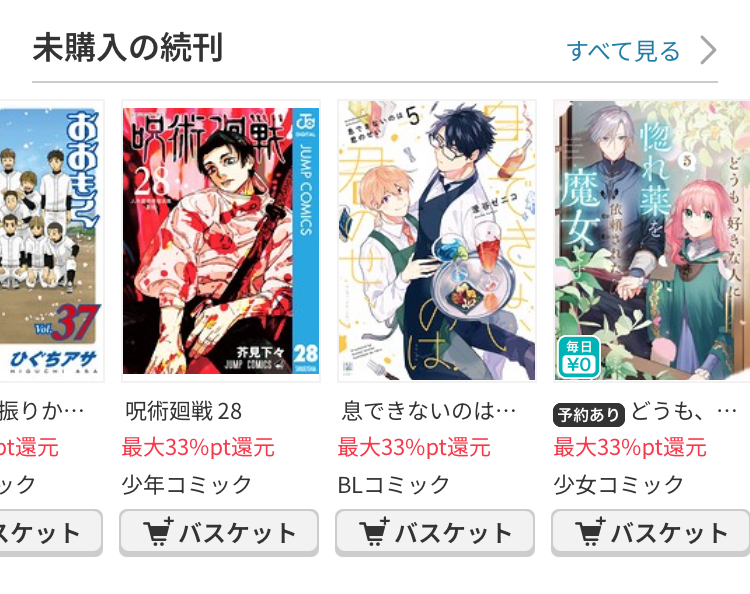
Task: Open すべて見る for unpurchased sequels
Action: point(640,50)
